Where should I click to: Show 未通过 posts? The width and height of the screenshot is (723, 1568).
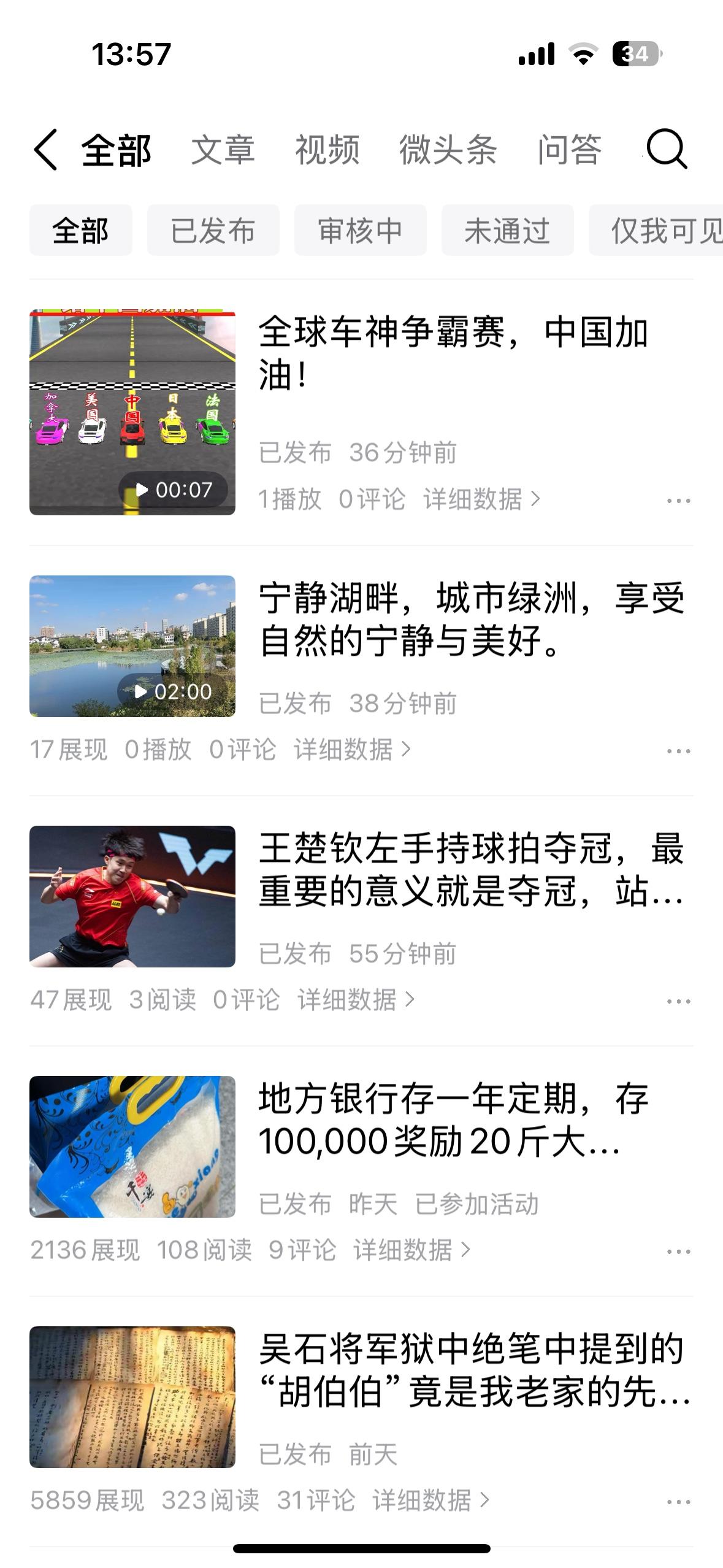507,231
